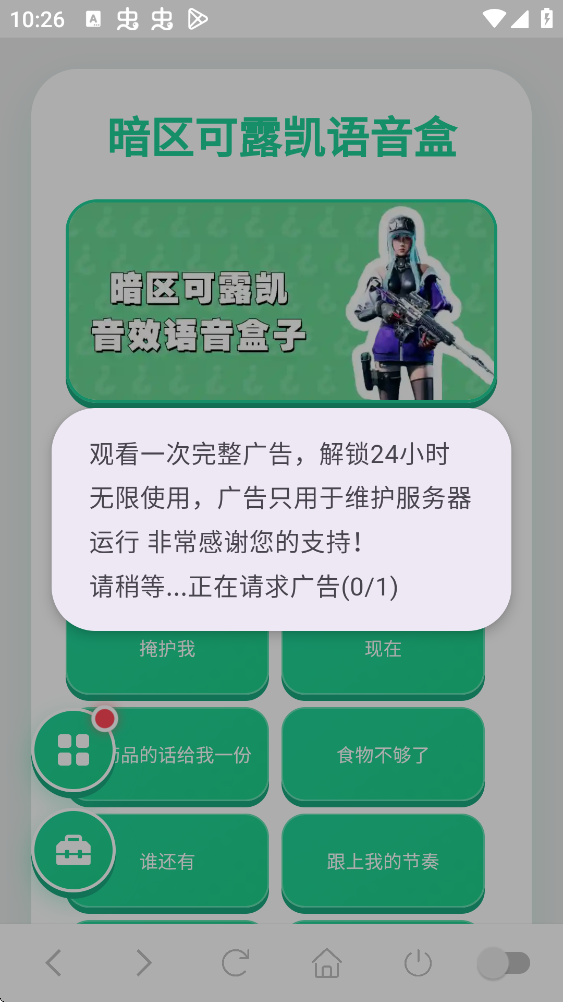The width and height of the screenshot is (563, 1002).
Task: Tap the 食物不够了 voice button
Action: 383,755
